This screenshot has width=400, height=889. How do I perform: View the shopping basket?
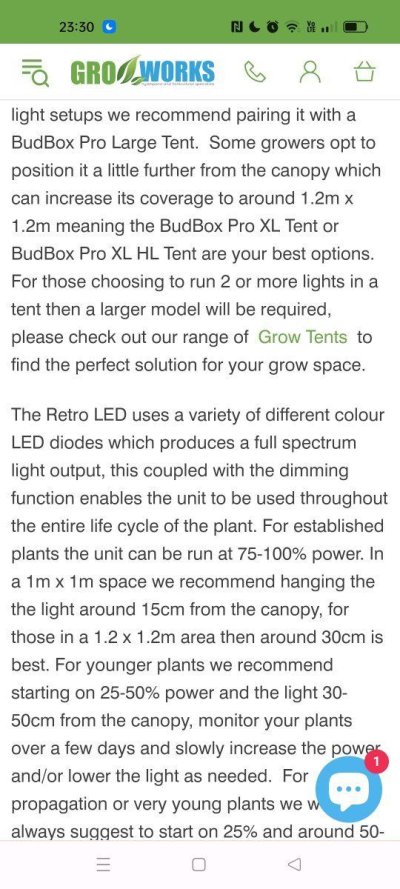(365, 72)
